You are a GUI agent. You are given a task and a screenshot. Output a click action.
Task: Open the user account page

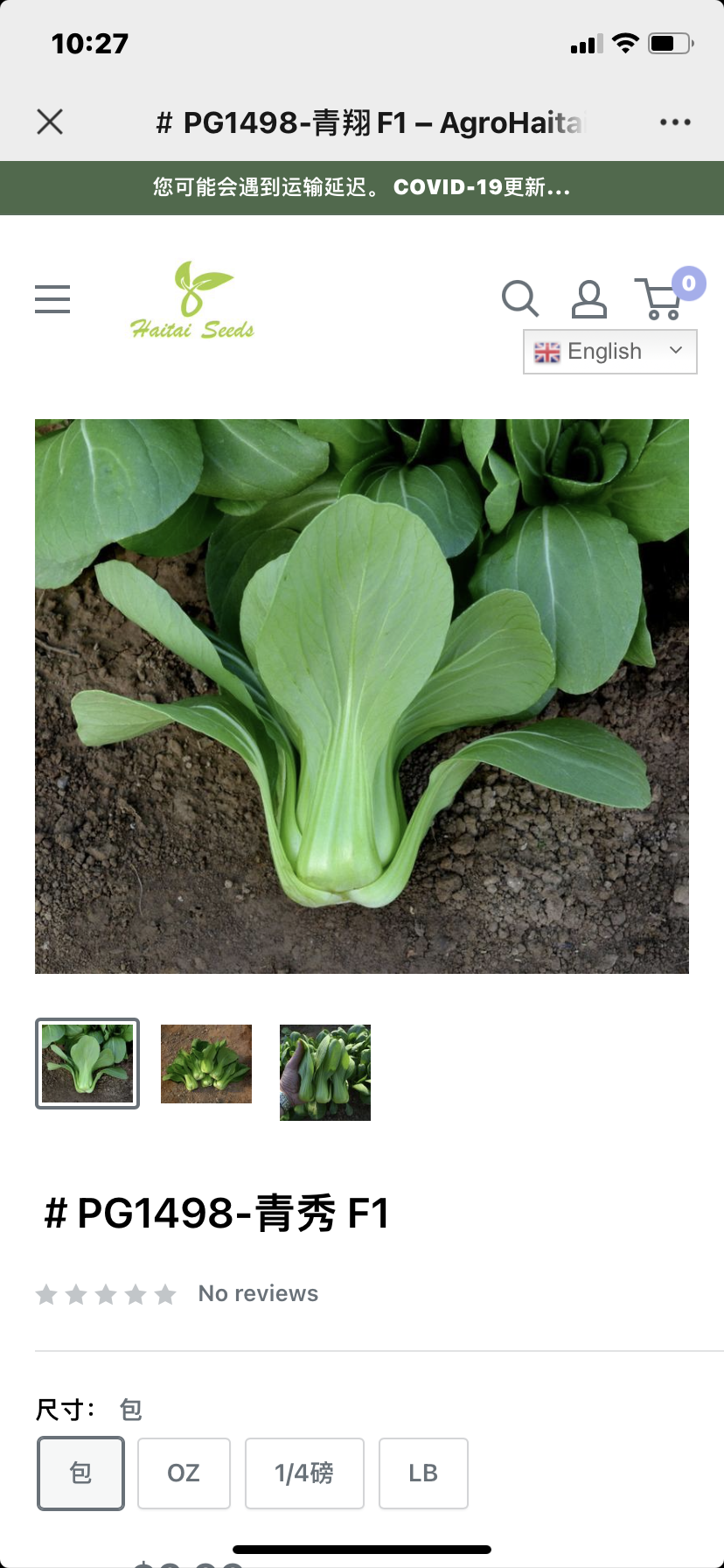[x=588, y=299]
